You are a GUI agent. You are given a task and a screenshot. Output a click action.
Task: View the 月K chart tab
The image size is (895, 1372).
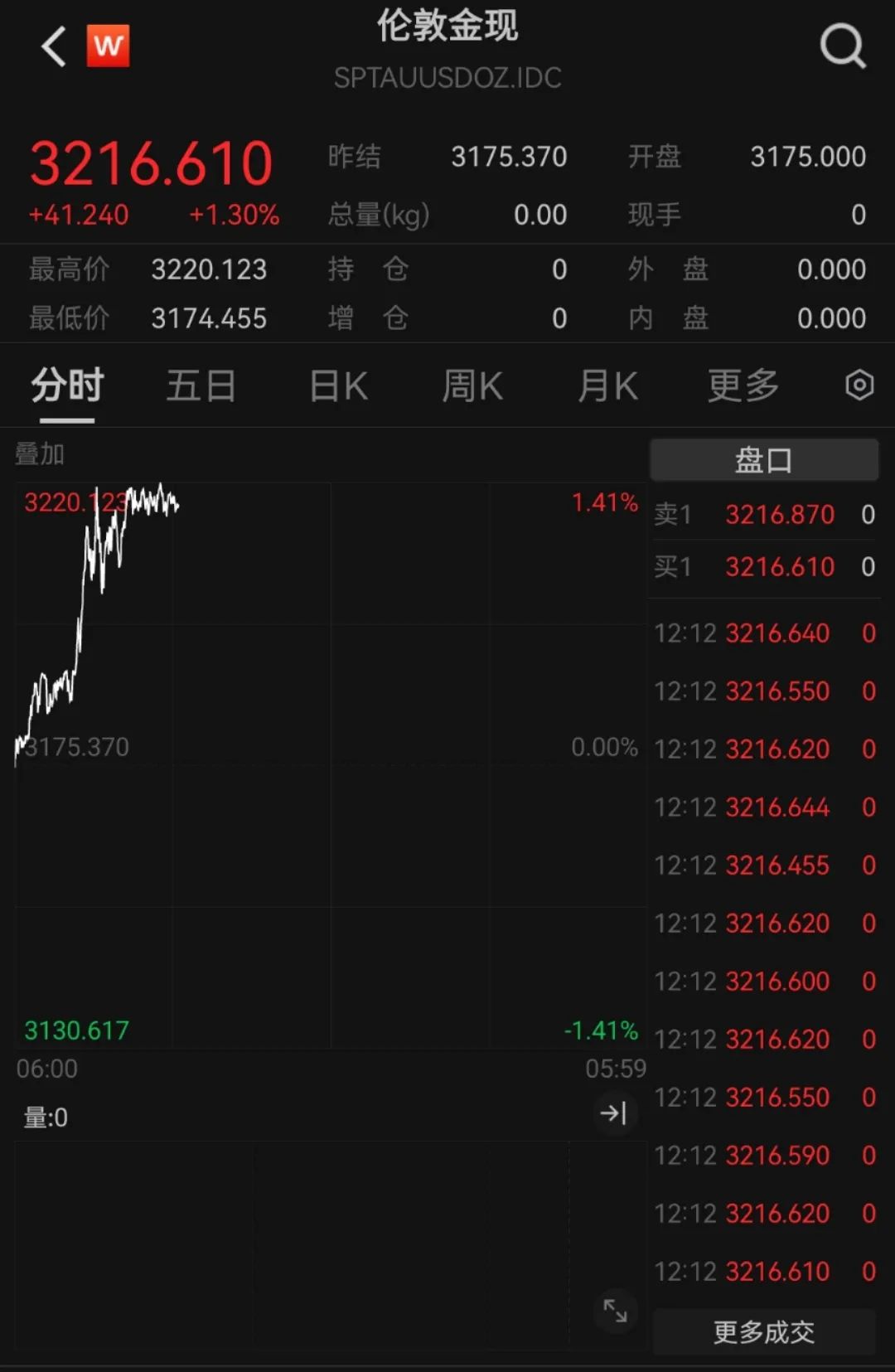tap(607, 386)
